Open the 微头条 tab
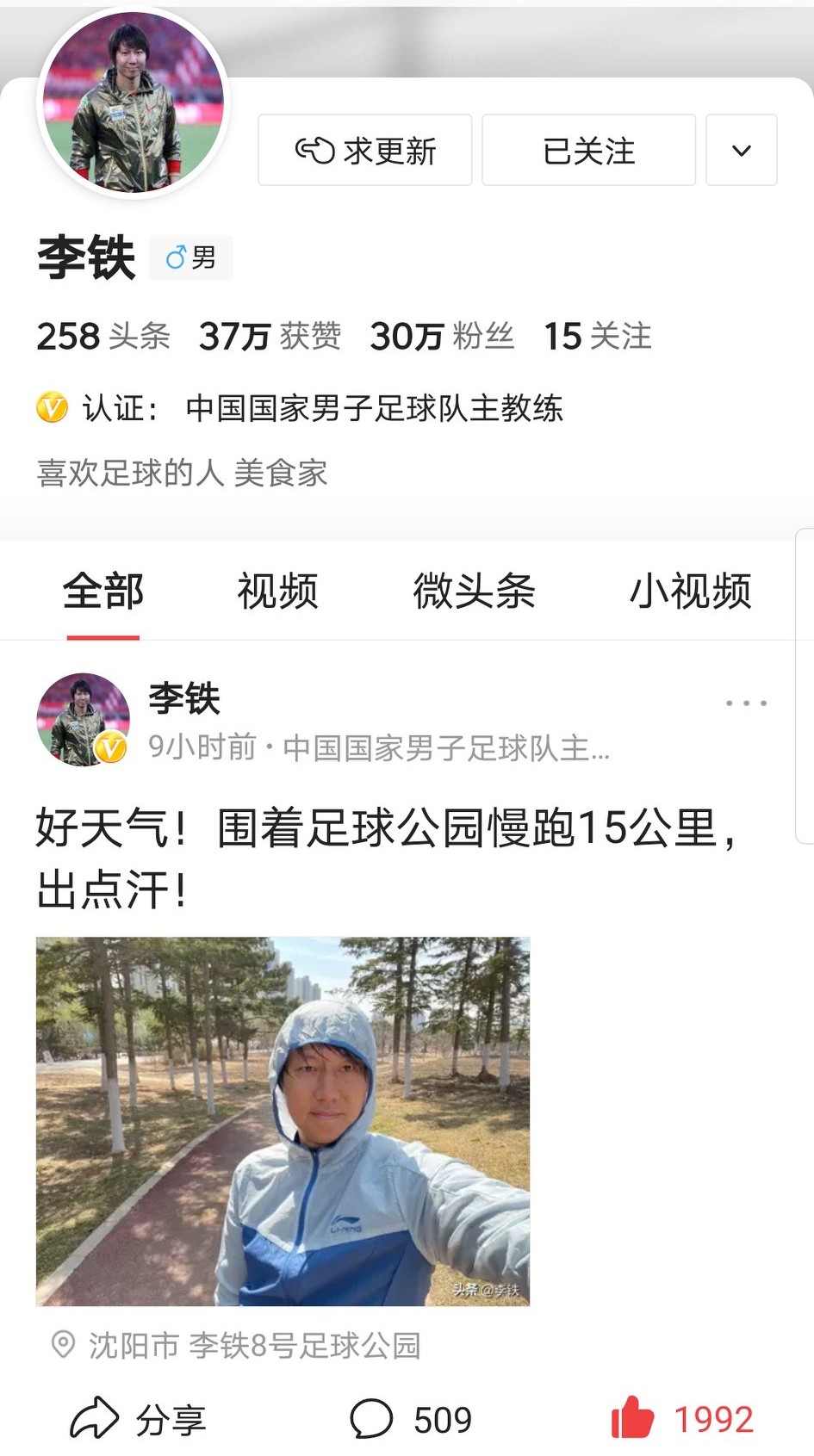Screen dimensions: 814x1456 [x=473, y=591]
